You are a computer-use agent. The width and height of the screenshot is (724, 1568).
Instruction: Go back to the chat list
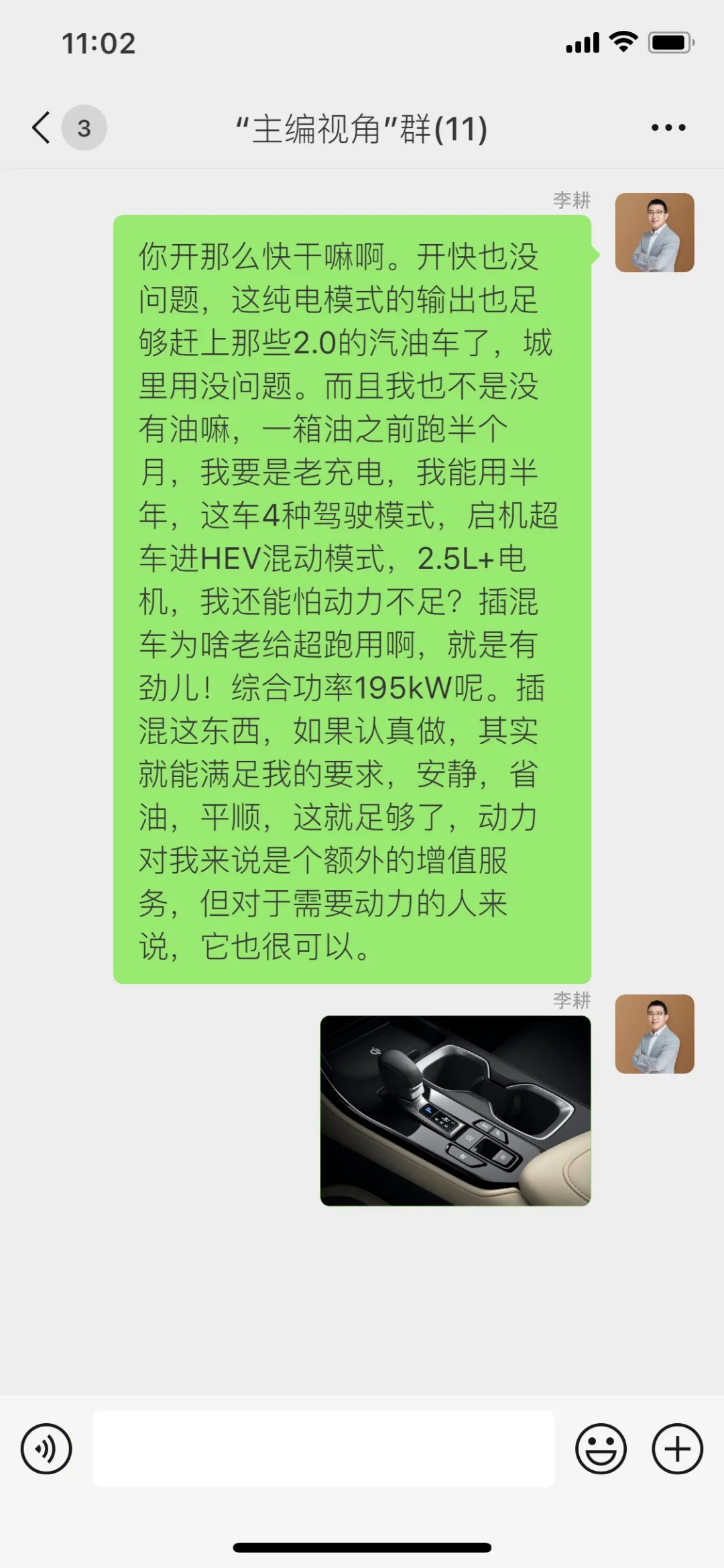(x=42, y=127)
